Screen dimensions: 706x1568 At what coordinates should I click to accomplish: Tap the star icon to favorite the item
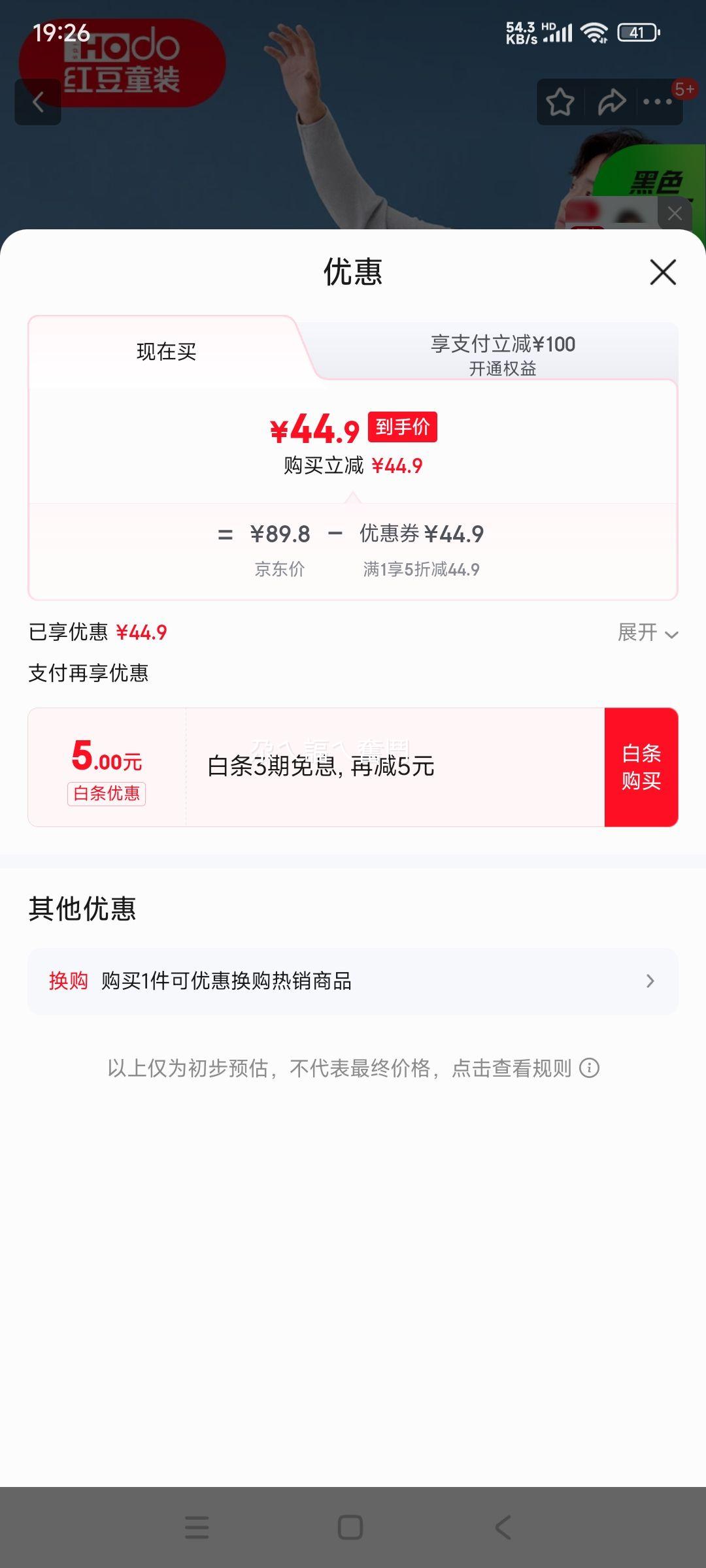coord(560,102)
